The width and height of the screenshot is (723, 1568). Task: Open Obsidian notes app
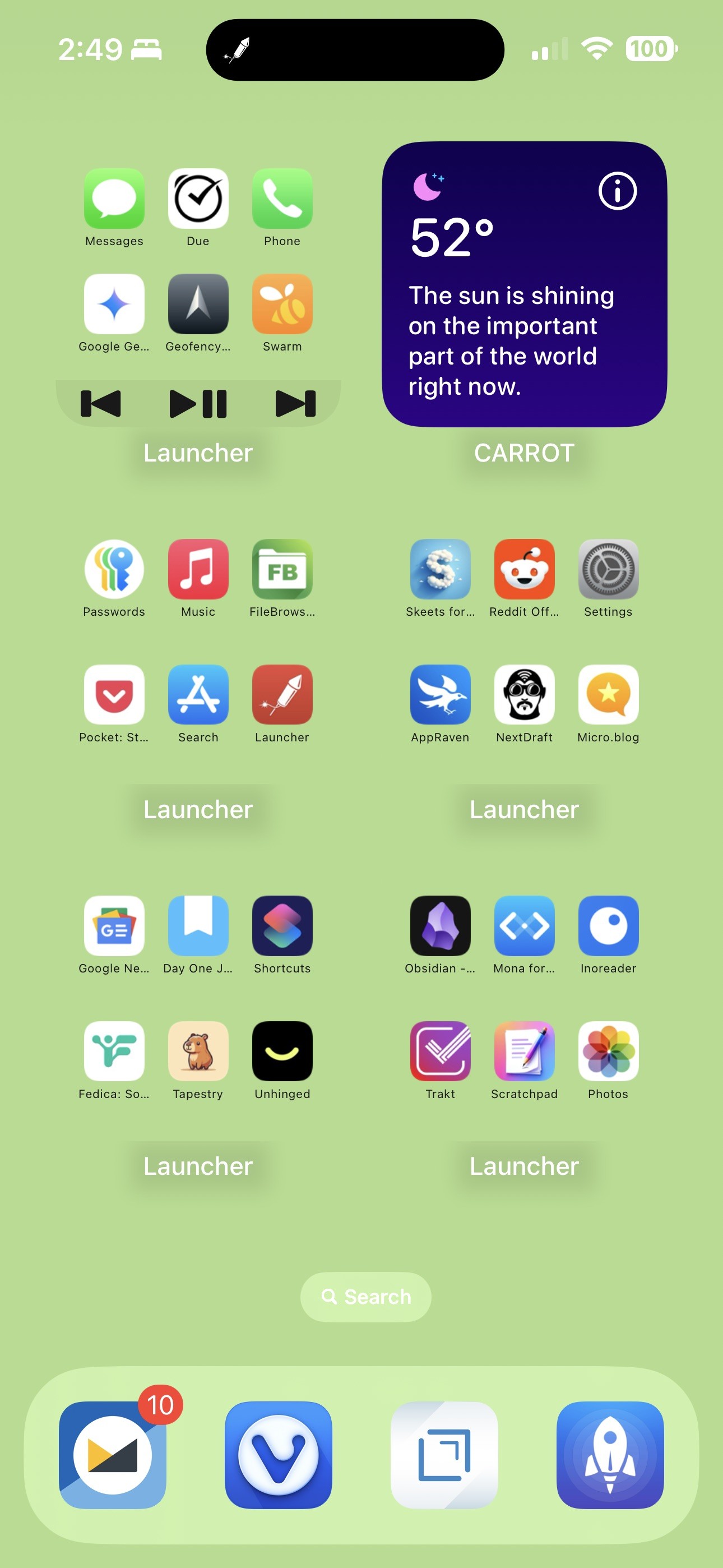point(440,926)
